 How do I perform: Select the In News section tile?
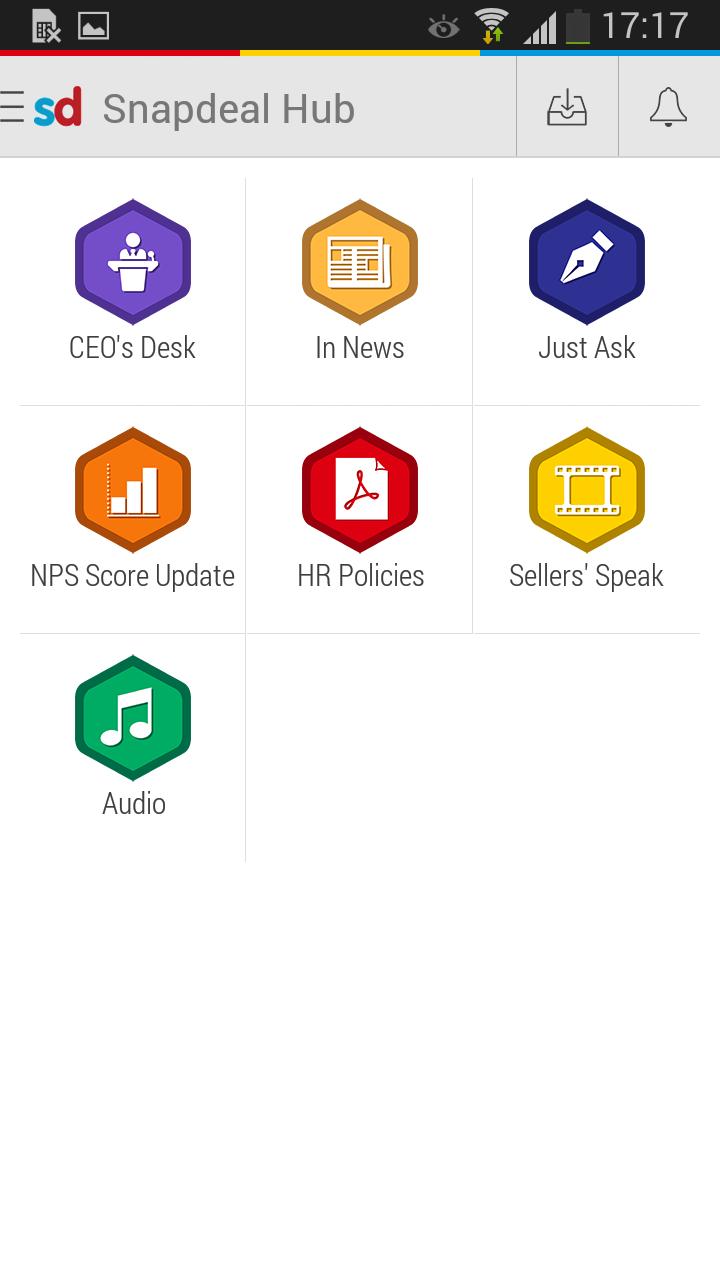[359, 290]
